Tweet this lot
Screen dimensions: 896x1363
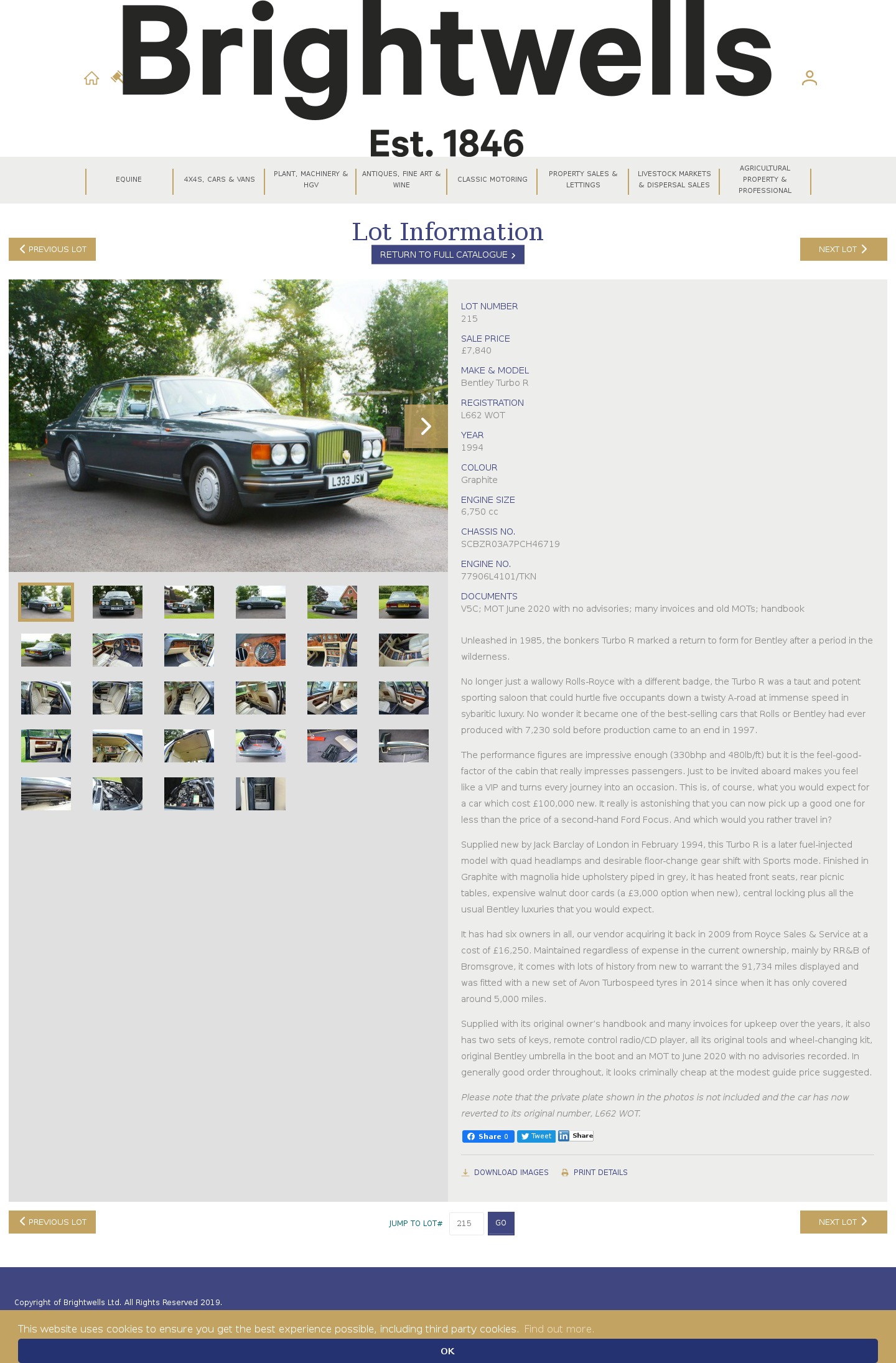tap(536, 1136)
